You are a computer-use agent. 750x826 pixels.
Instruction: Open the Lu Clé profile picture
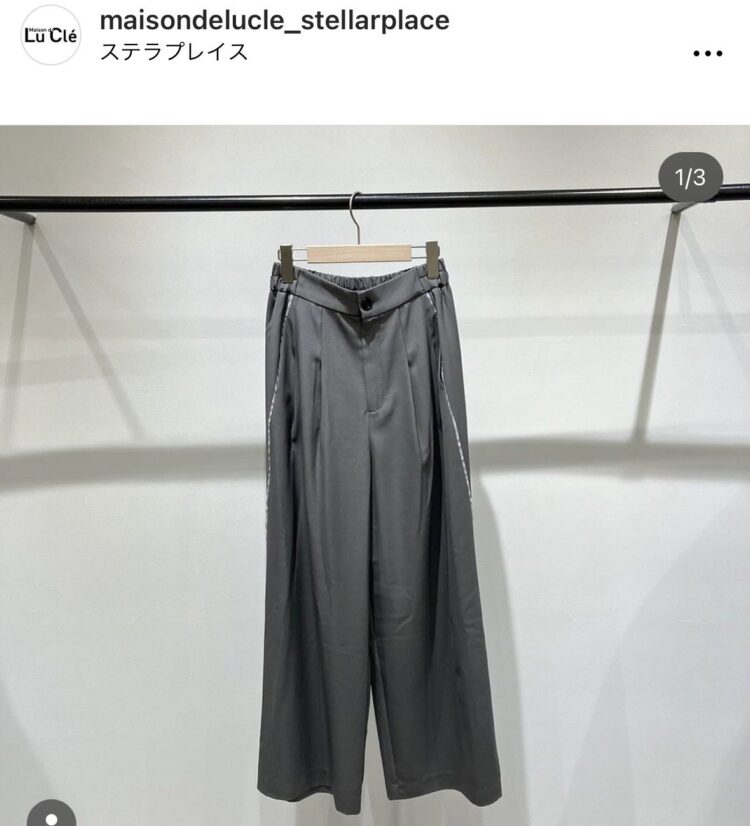pyautogui.click(x=50, y=35)
